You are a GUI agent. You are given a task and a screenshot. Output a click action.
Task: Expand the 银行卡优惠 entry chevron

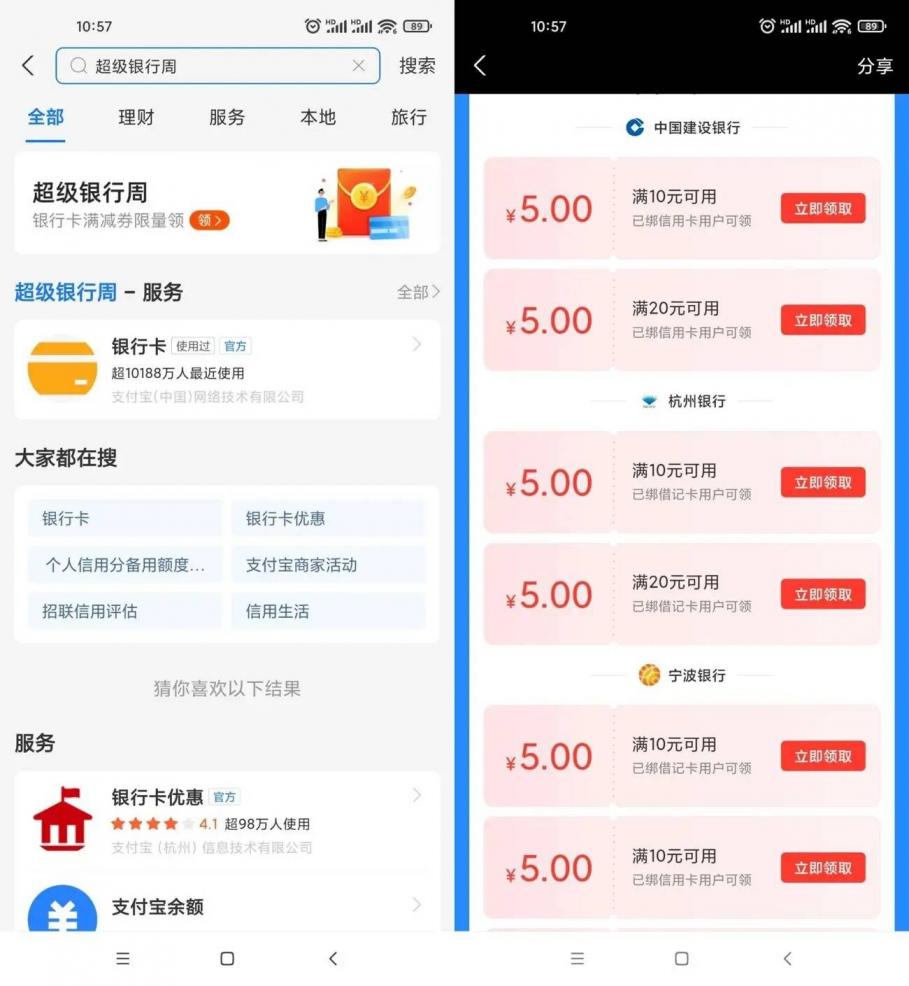coord(418,796)
